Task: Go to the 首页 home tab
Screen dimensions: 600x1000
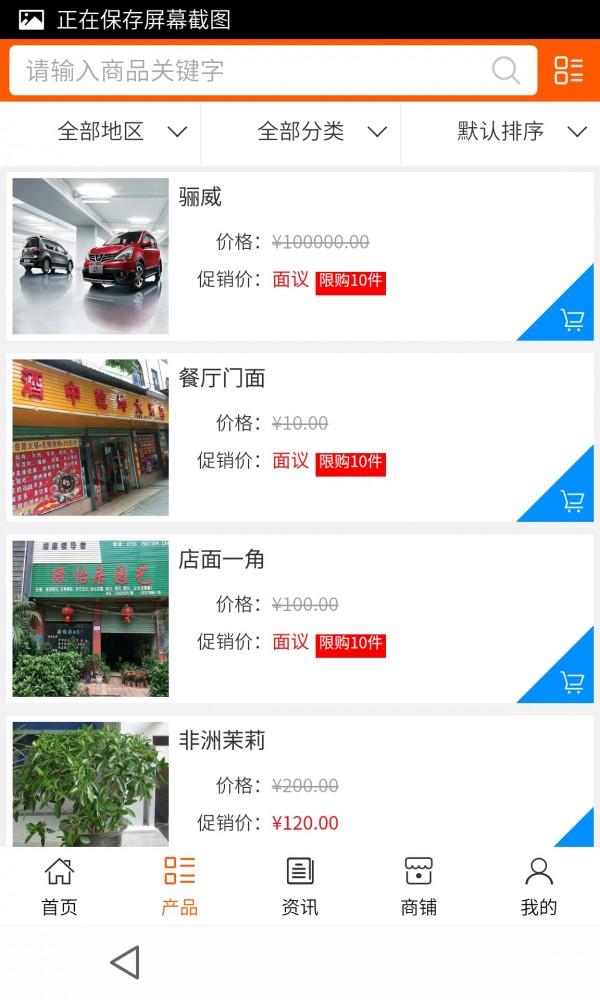Action: click(x=59, y=887)
